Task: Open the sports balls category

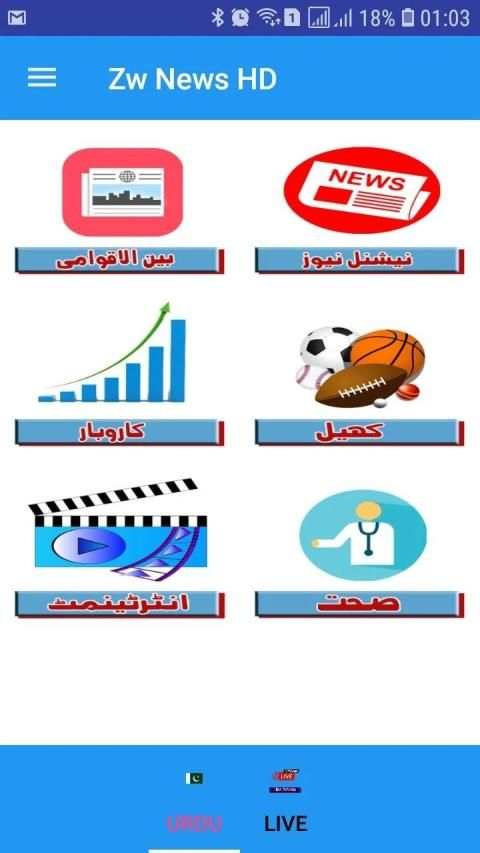Action: pos(360,385)
